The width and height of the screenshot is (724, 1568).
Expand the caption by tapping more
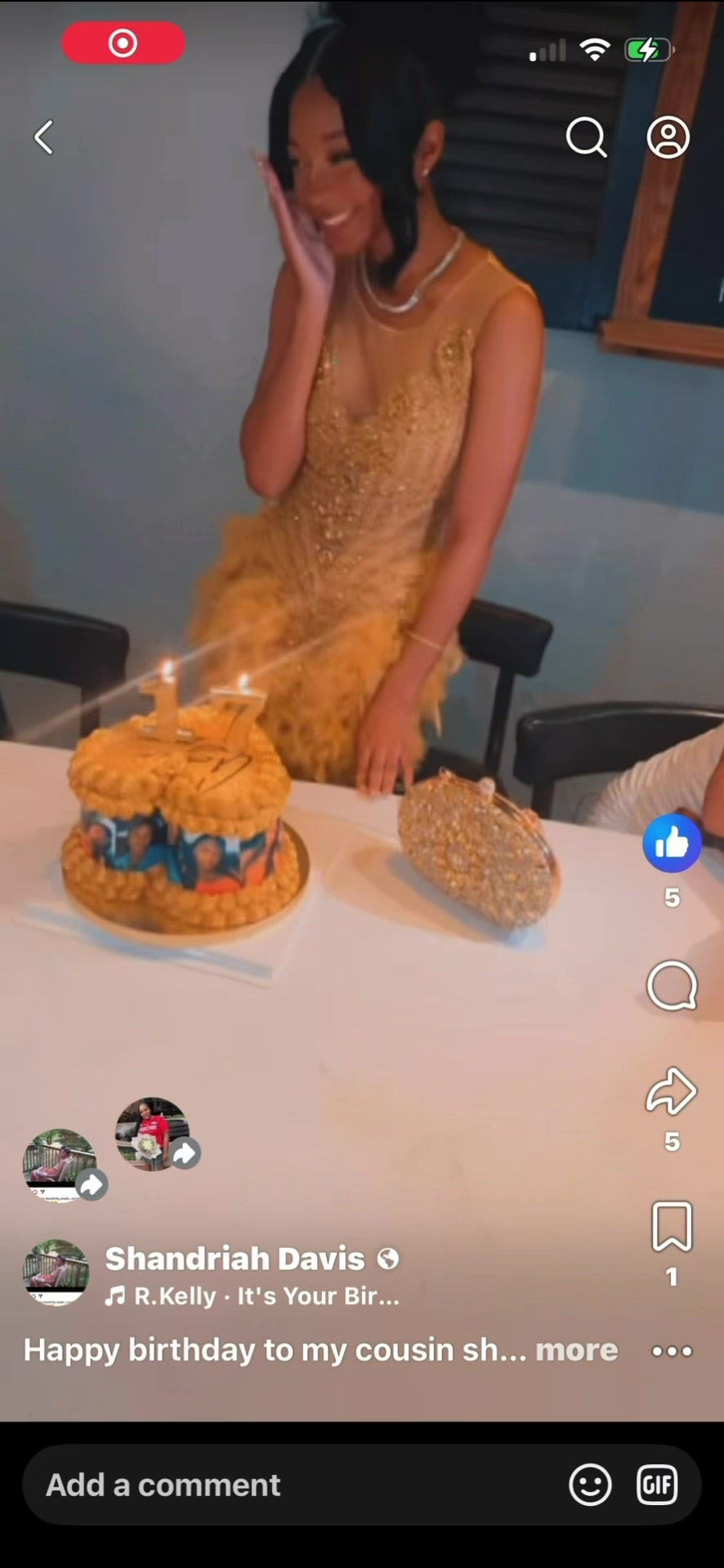click(x=576, y=1350)
